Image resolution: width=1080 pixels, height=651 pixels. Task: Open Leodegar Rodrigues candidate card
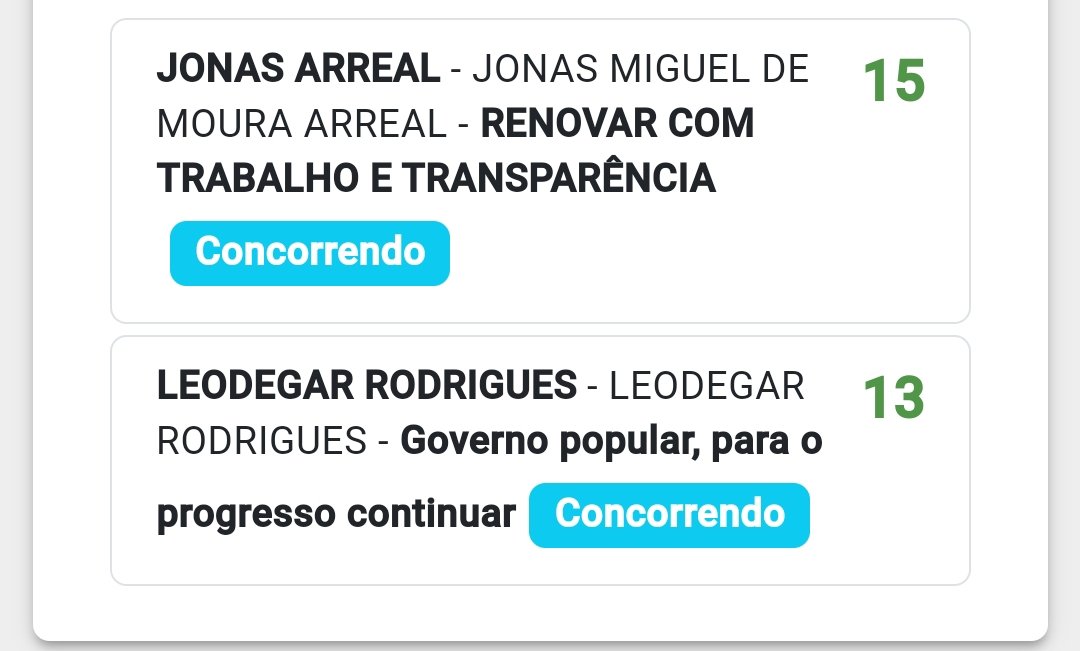coord(540,460)
